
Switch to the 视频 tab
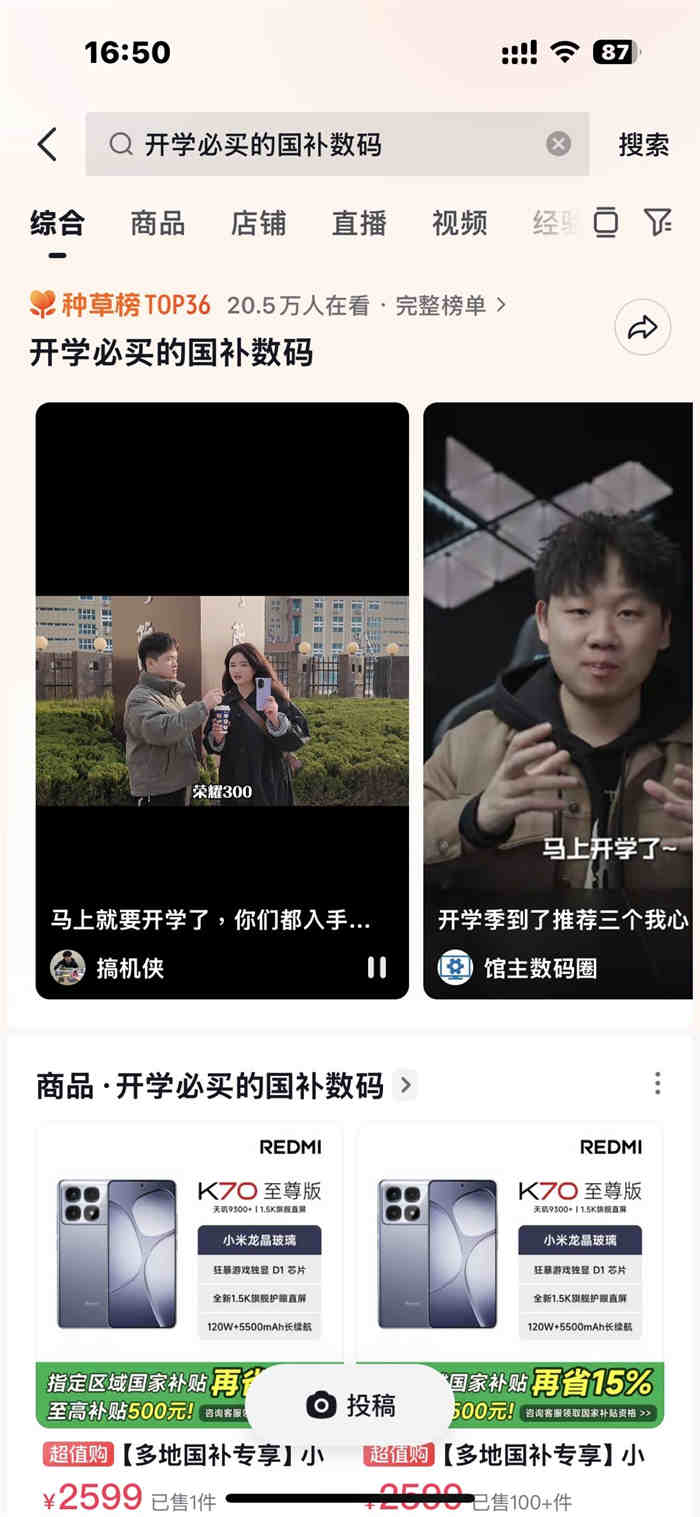point(459,223)
